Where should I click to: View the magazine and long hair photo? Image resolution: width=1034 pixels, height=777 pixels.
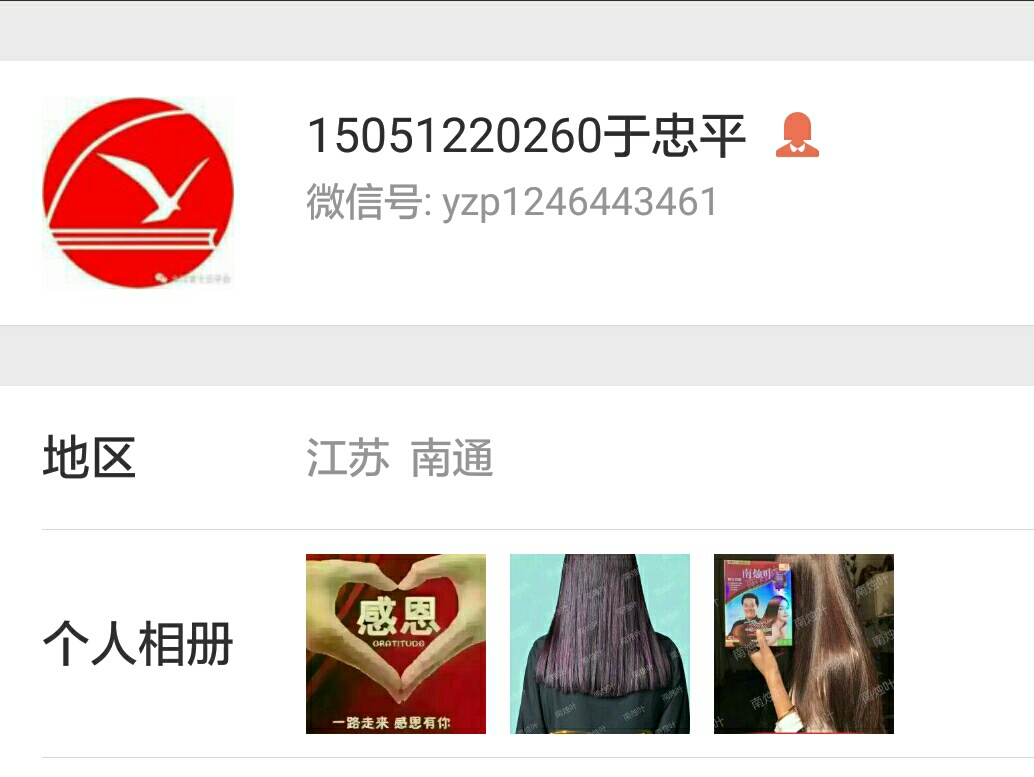[804, 644]
